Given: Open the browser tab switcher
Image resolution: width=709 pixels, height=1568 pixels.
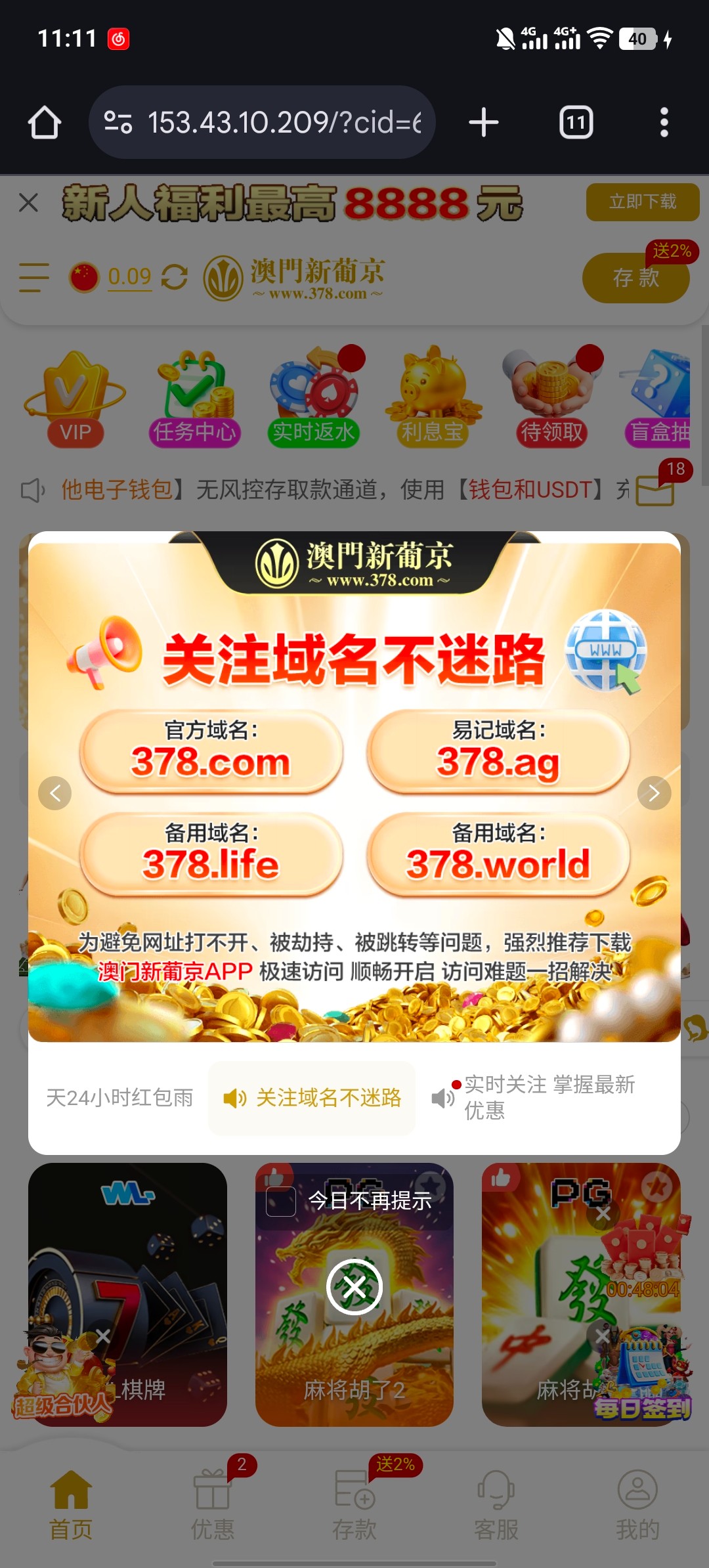Looking at the screenshot, I should (576, 123).
